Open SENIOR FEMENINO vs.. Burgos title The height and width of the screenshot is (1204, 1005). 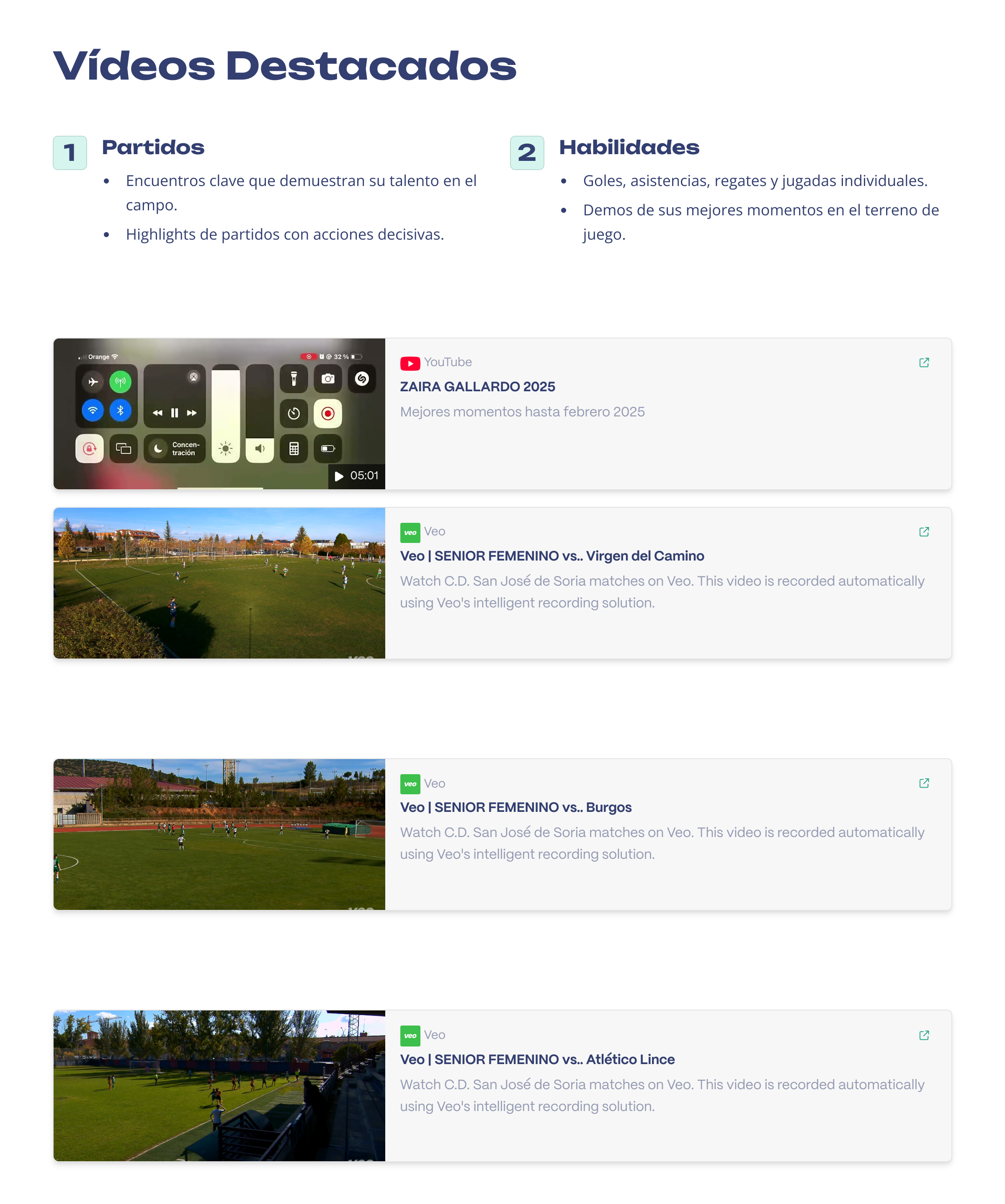tap(515, 807)
